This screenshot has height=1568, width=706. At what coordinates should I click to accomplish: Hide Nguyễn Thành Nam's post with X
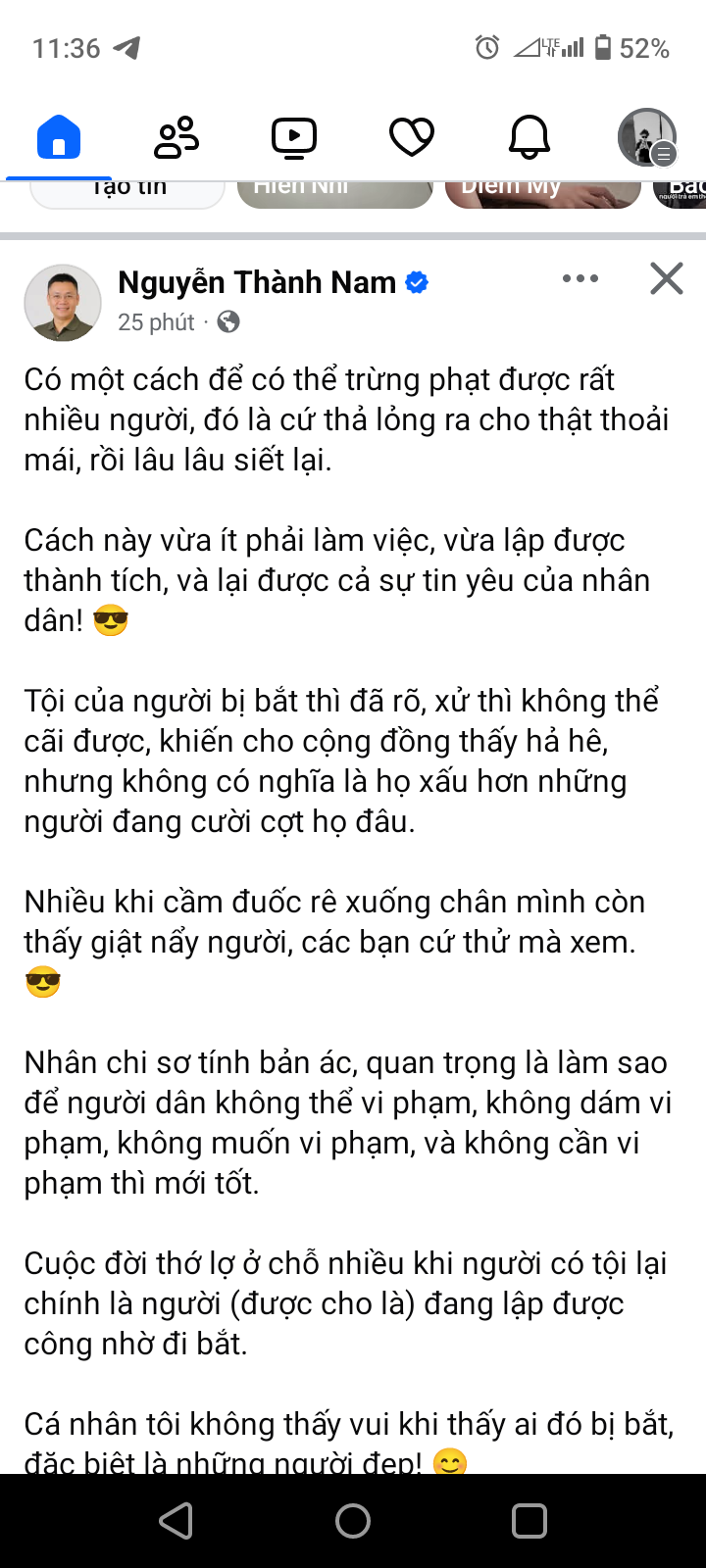pyautogui.click(x=667, y=279)
